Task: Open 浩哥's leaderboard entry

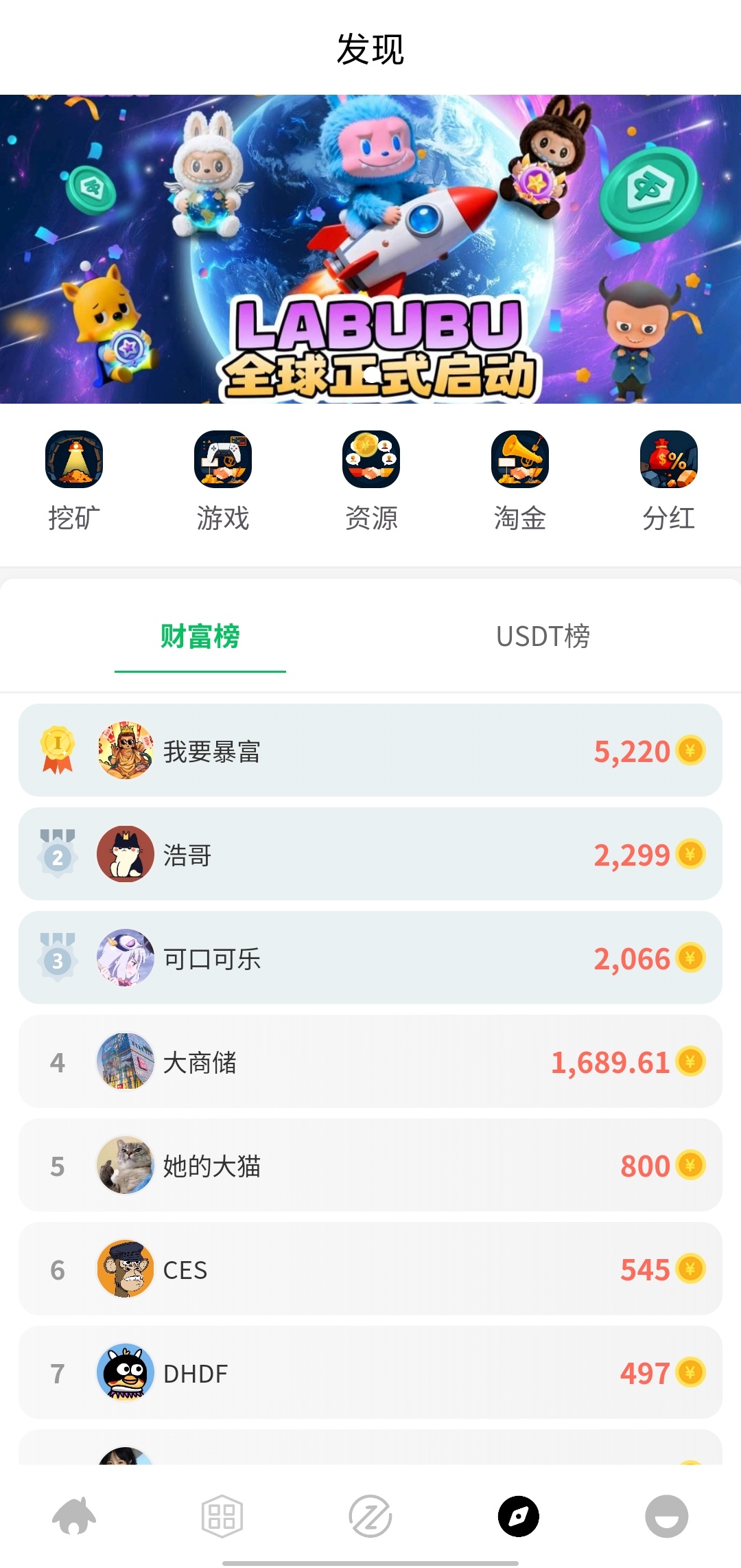Action: 370,854
